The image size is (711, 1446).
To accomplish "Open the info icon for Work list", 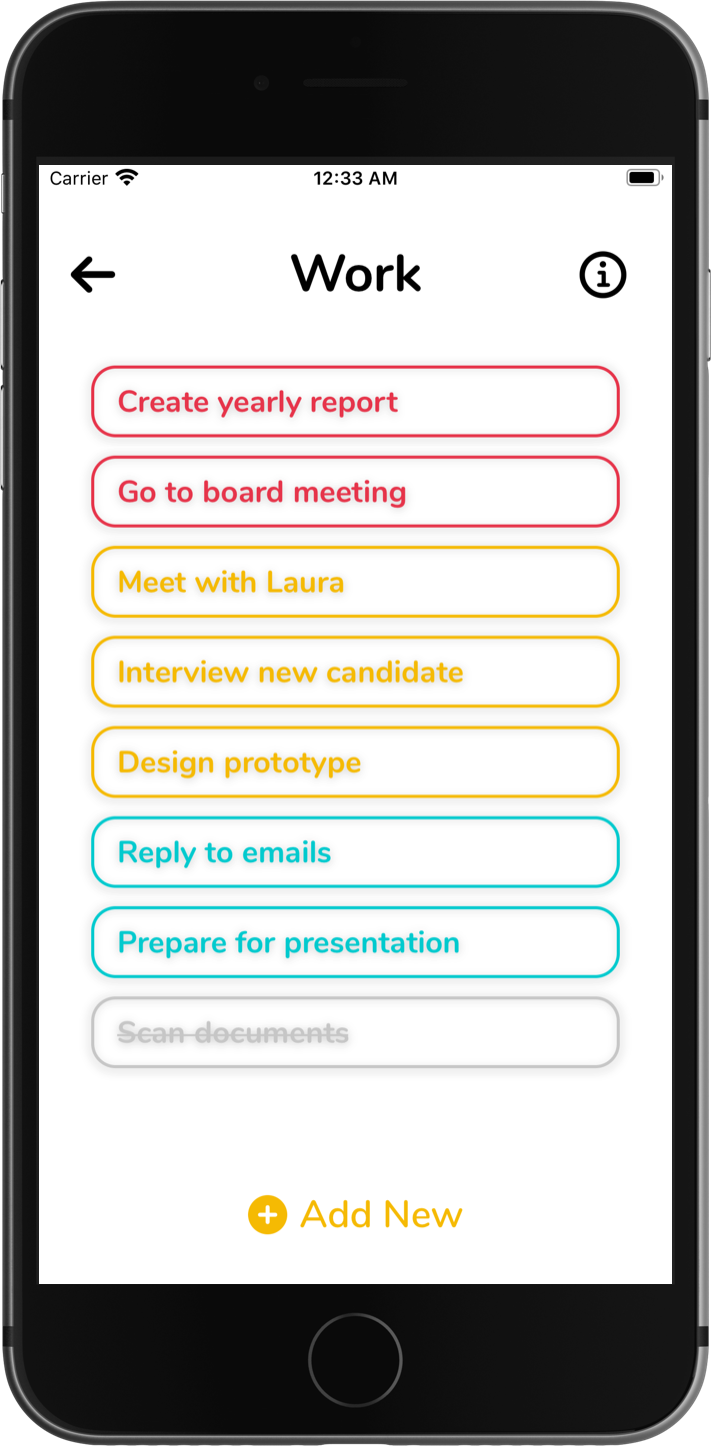I will click(603, 274).
